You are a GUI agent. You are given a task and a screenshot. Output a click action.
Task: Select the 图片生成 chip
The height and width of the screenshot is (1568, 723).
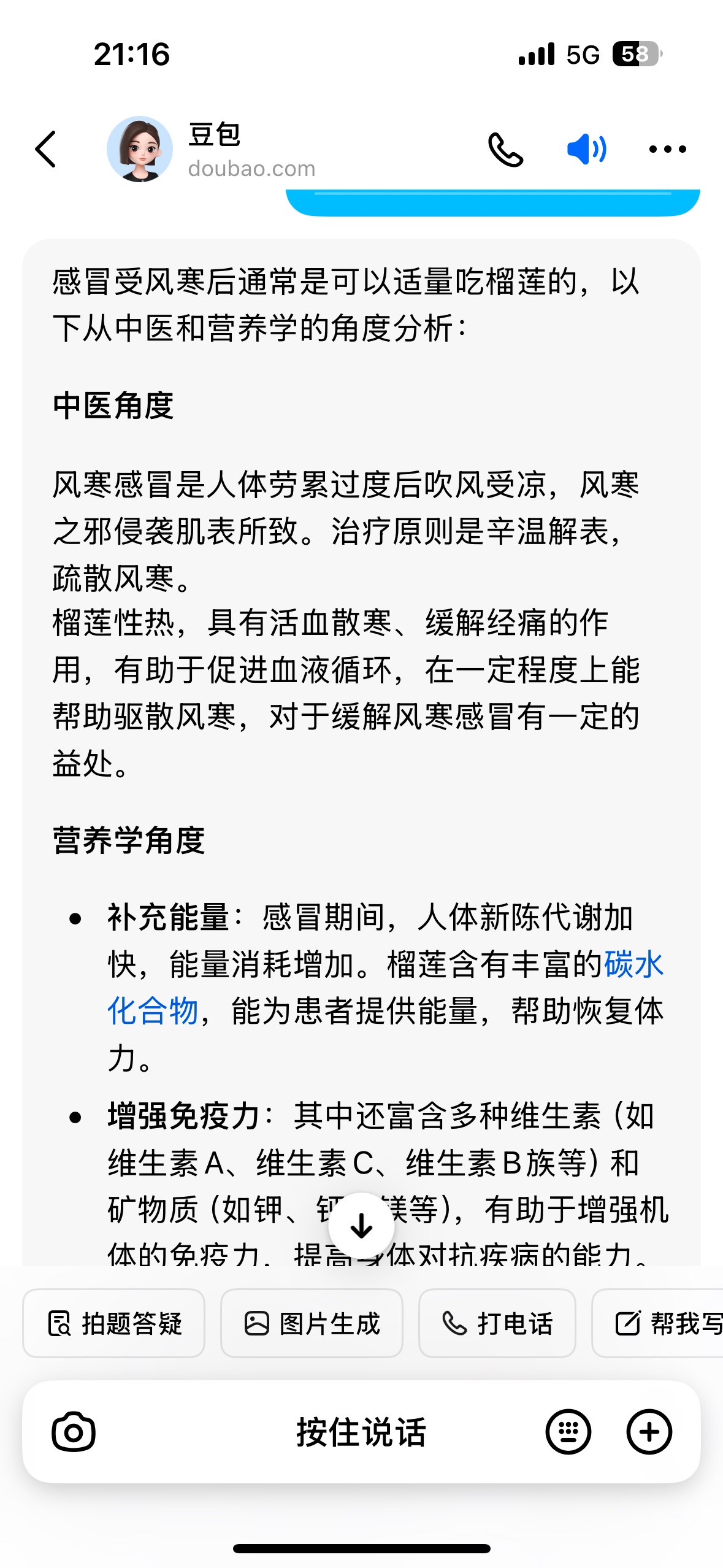(x=312, y=1323)
